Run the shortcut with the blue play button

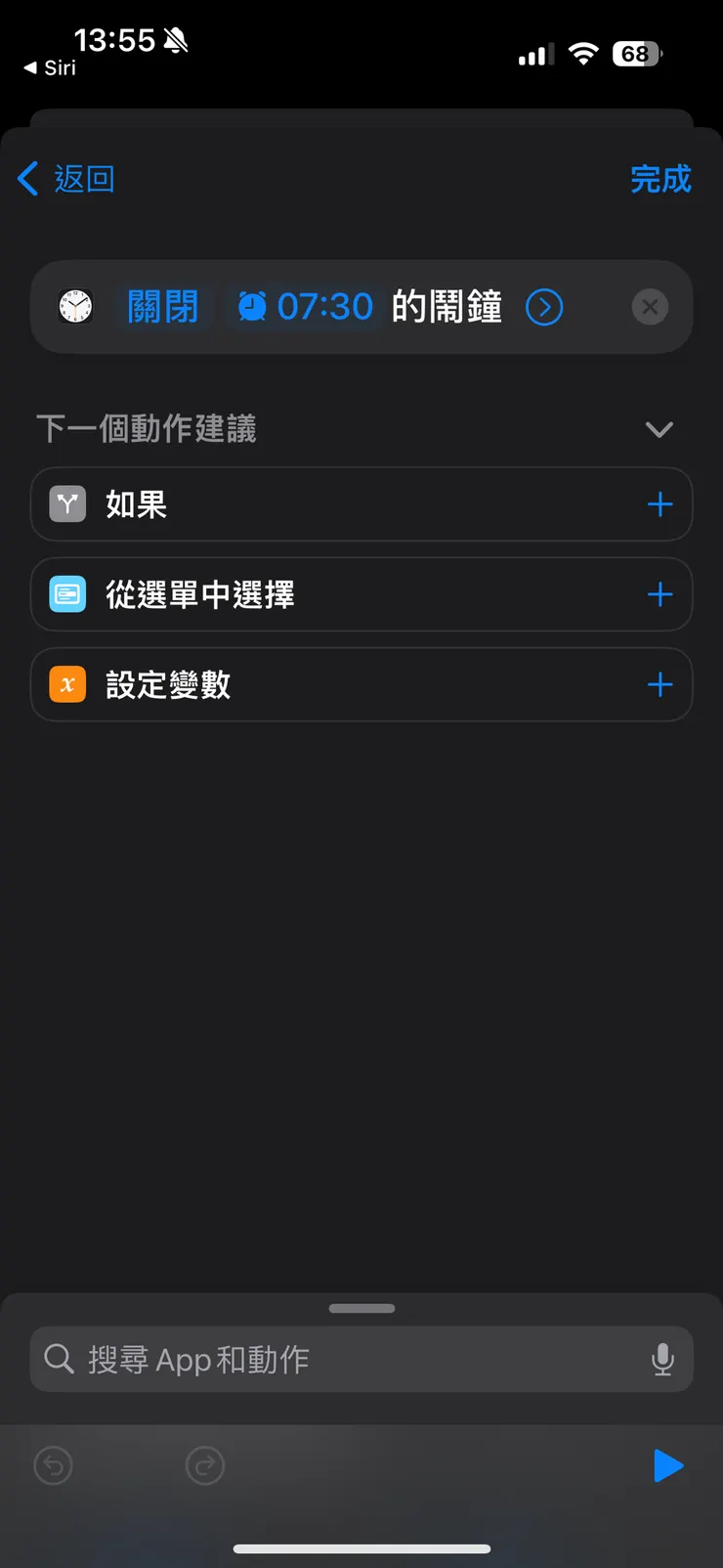pos(668,1465)
